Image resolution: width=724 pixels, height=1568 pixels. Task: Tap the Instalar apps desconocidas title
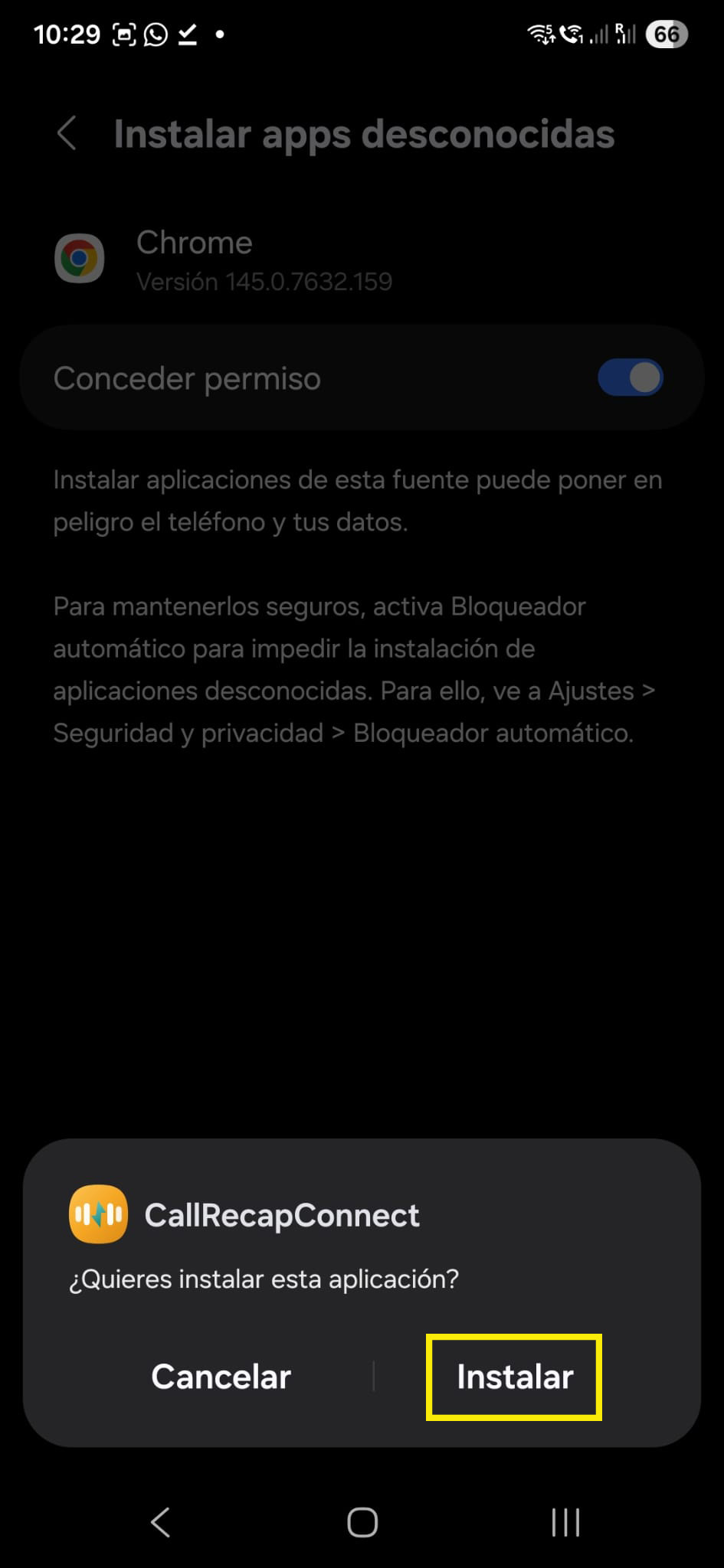[x=364, y=133]
